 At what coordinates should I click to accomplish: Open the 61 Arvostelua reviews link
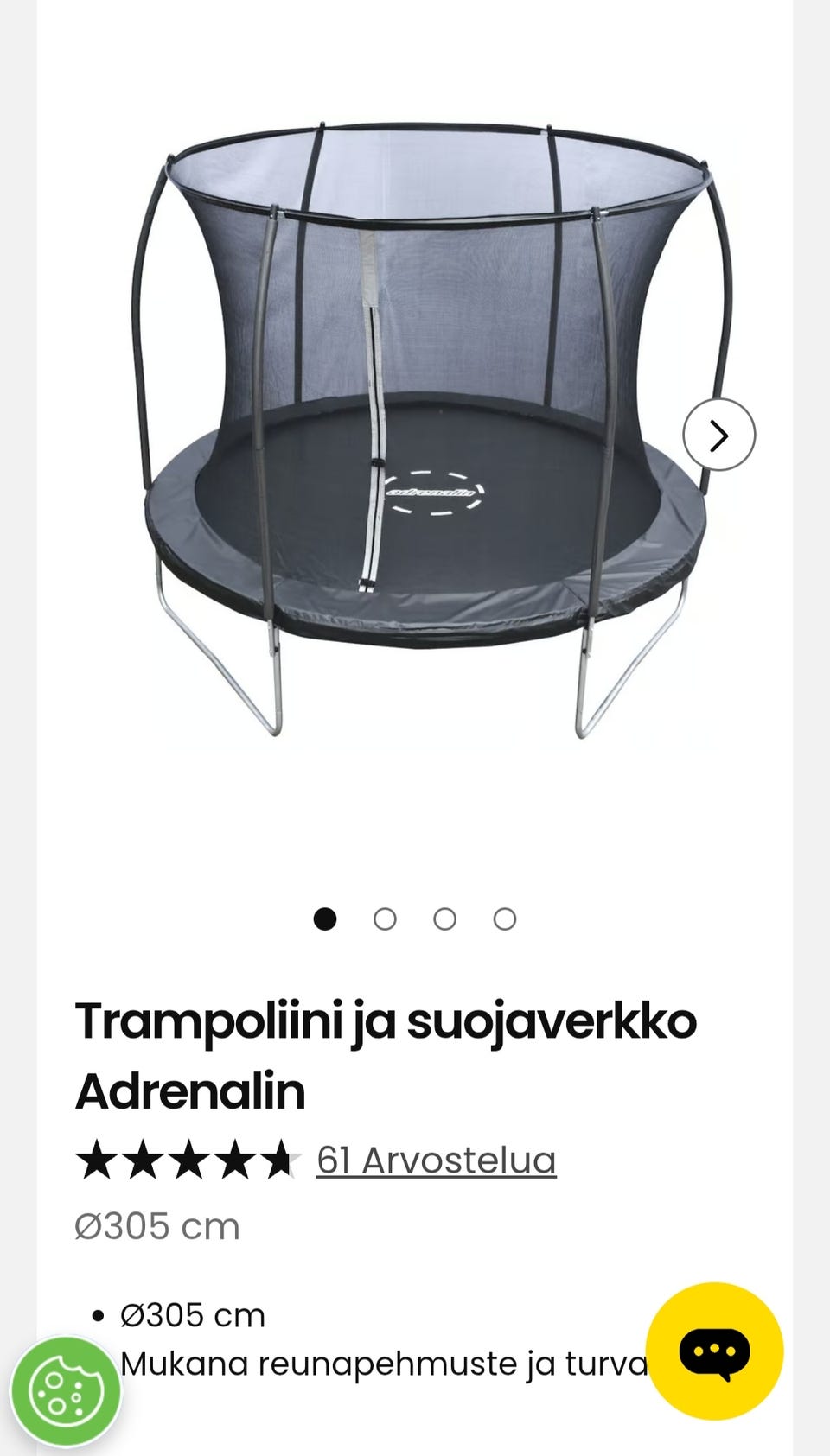pyautogui.click(x=436, y=1160)
